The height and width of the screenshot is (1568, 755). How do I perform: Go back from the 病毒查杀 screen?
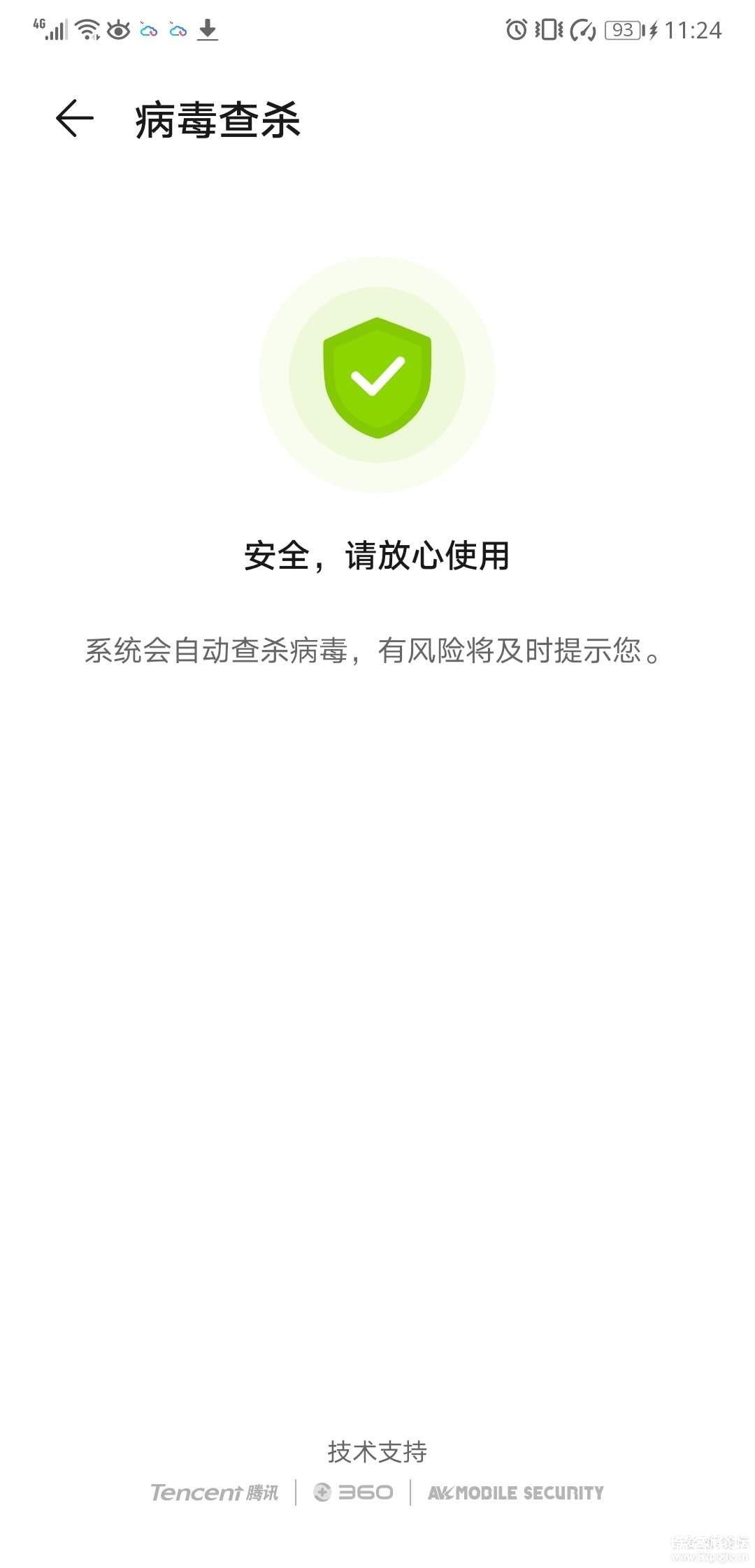click(x=75, y=118)
